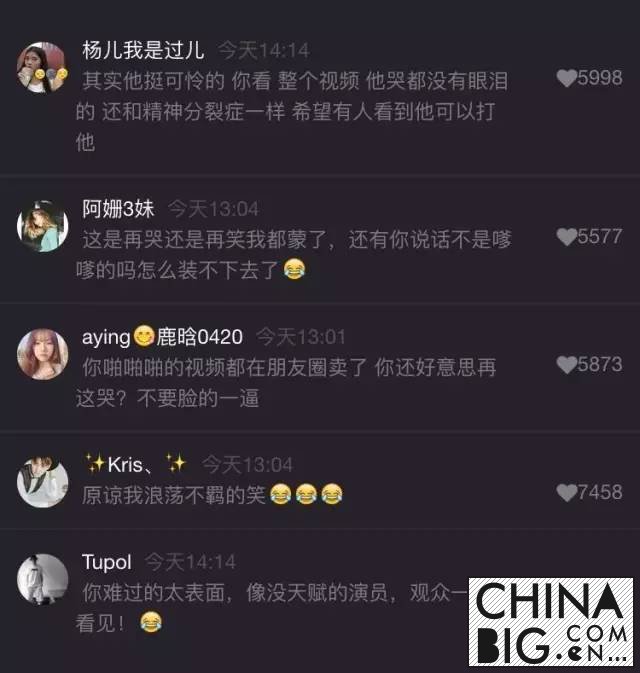The height and width of the screenshot is (673, 640).
Task: Tap the username 阿姗3妹
Action: [118, 209]
